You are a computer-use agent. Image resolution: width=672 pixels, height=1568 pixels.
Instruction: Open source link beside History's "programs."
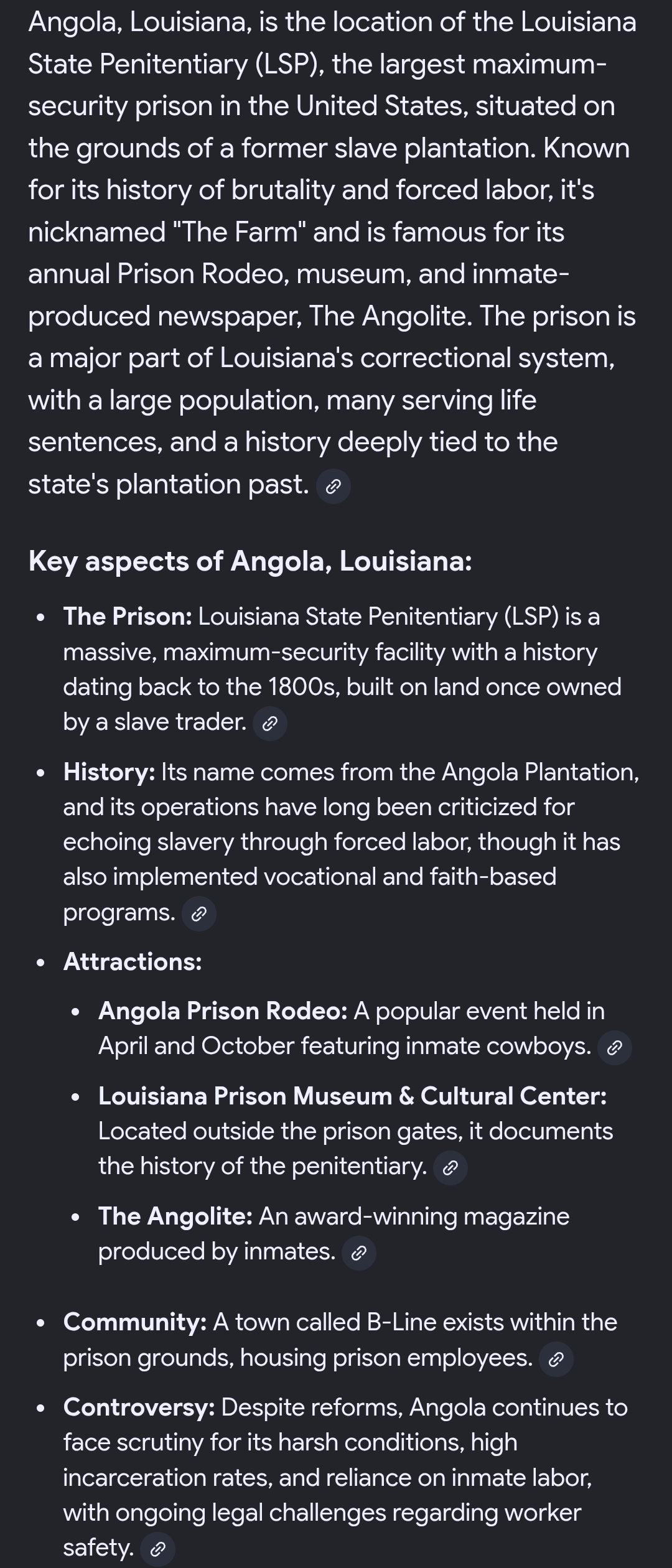pyautogui.click(x=199, y=914)
